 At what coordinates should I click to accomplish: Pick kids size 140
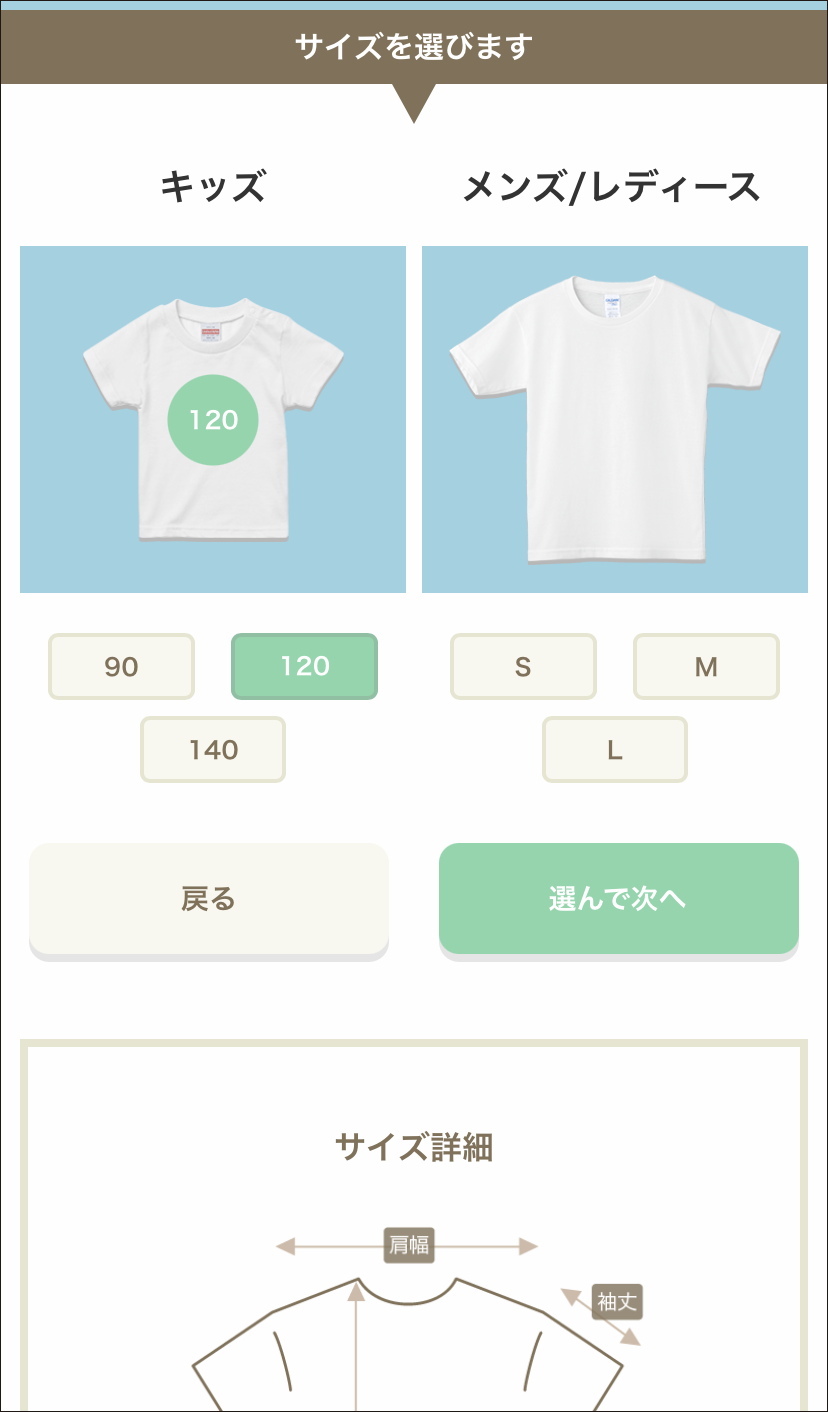(x=213, y=750)
